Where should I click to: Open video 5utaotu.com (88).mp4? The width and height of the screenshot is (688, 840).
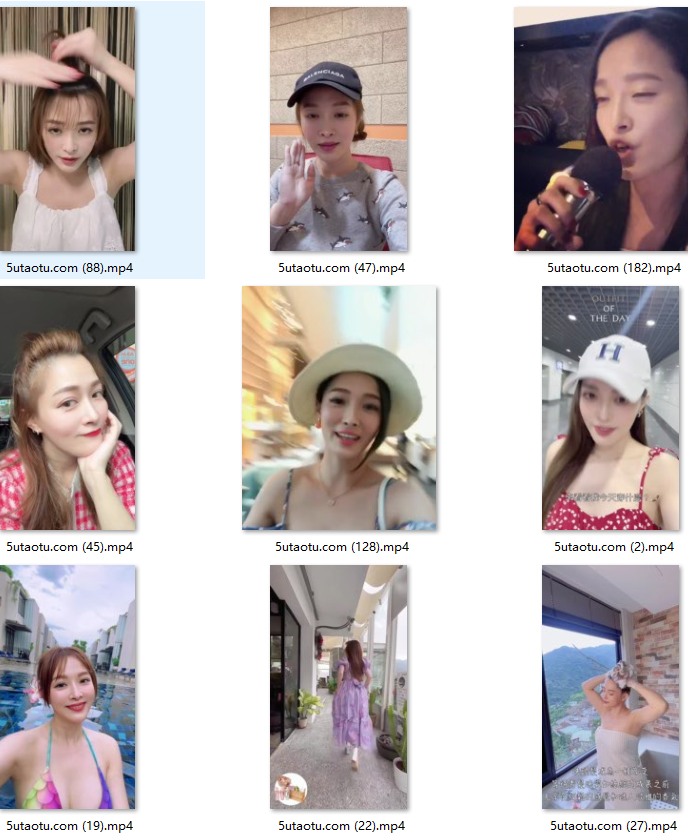pyautogui.click(x=68, y=128)
